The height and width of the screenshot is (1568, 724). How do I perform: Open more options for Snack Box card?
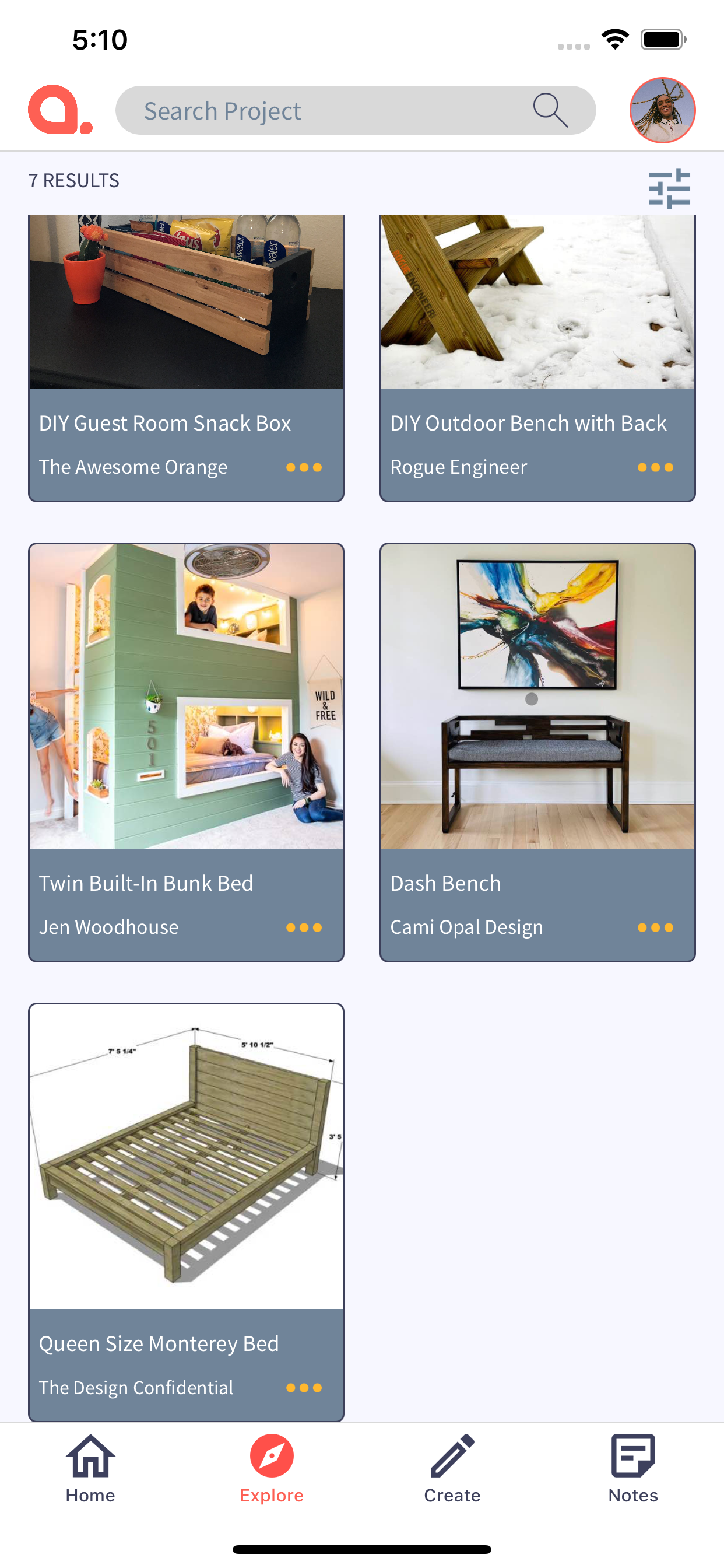pyautogui.click(x=304, y=467)
